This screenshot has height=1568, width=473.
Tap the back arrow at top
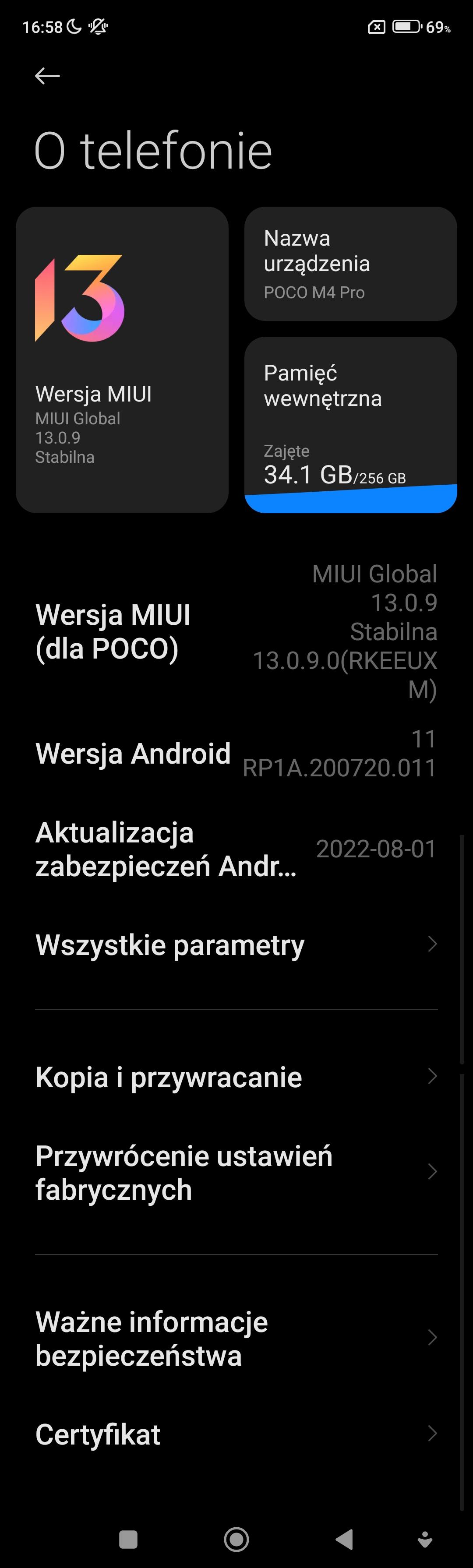[x=47, y=75]
